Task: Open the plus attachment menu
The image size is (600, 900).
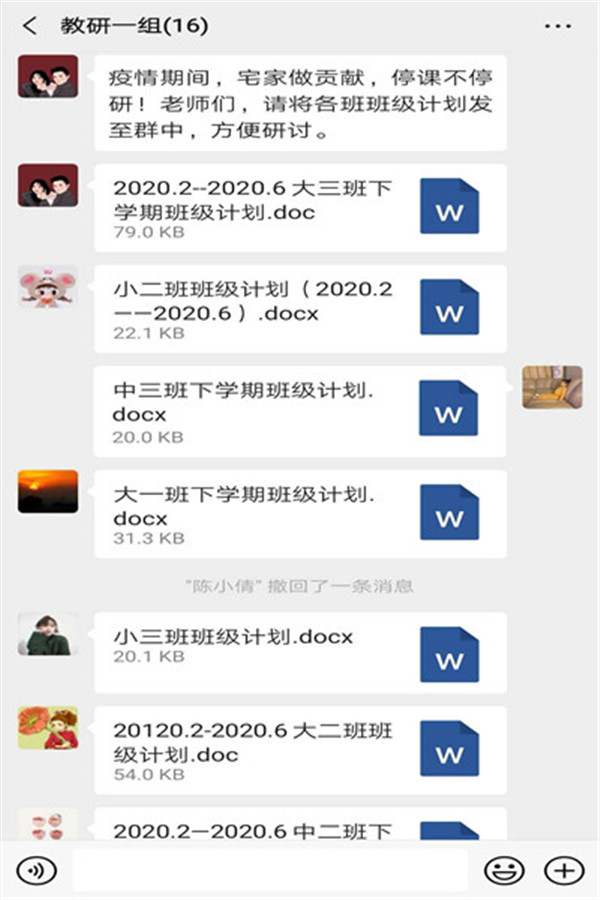Action: pyautogui.click(x=564, y=869)
